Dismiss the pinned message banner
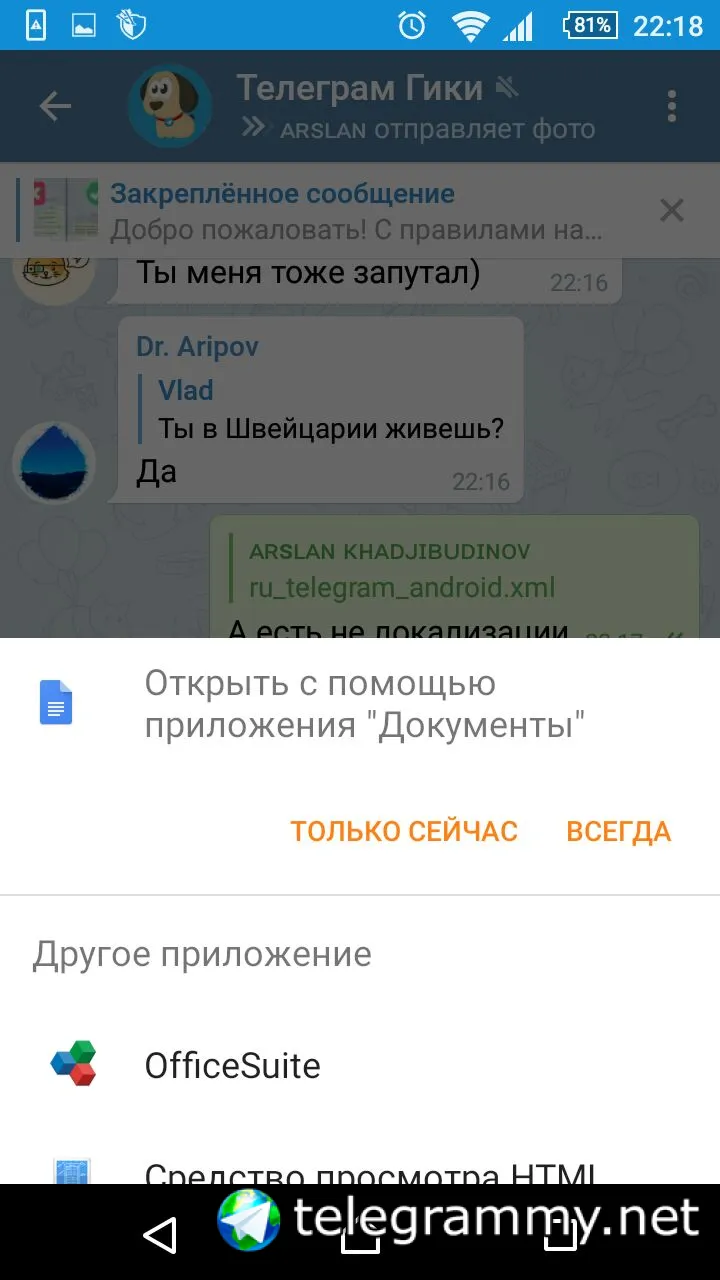This screenshot has height=1280, width=720. pyautogui.click(x=671, y=210)
